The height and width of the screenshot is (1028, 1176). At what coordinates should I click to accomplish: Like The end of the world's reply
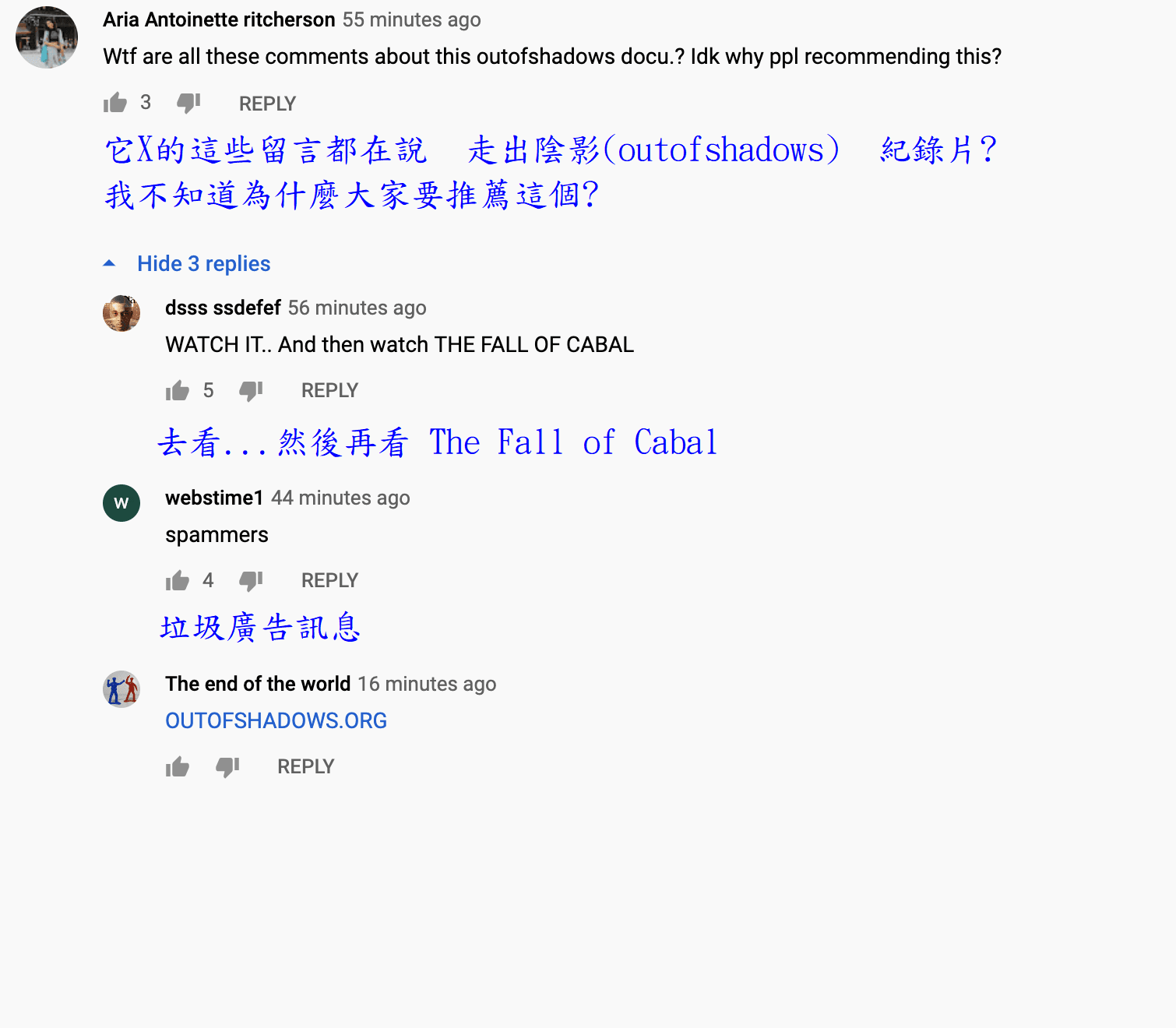point(178,767)
